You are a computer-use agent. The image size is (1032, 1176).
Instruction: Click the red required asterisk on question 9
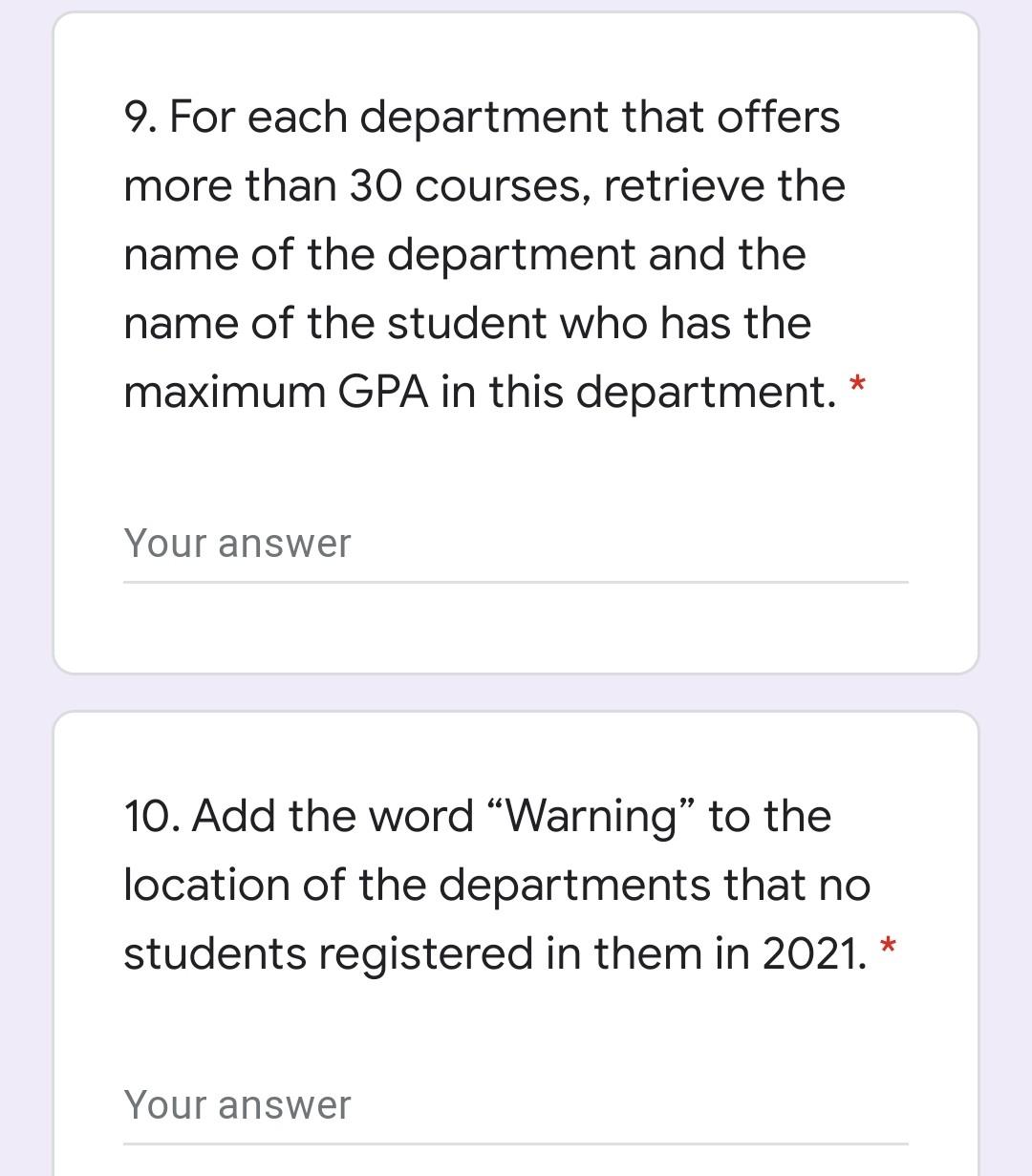[857, 386]
